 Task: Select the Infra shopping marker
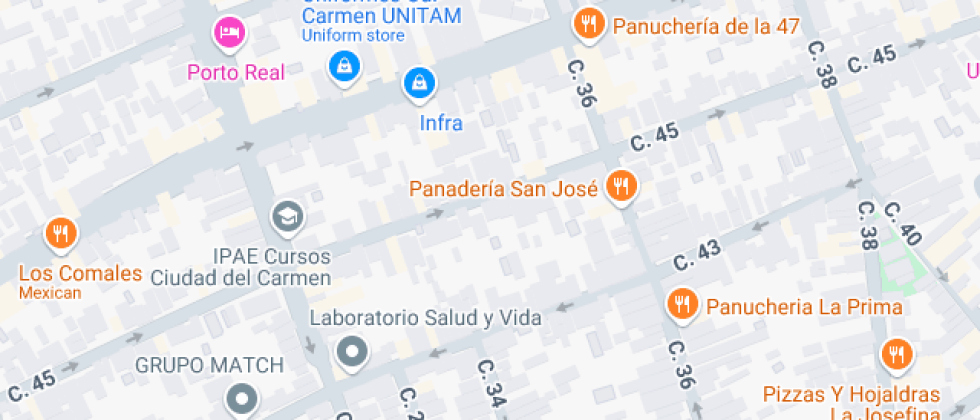click(418, 84)
